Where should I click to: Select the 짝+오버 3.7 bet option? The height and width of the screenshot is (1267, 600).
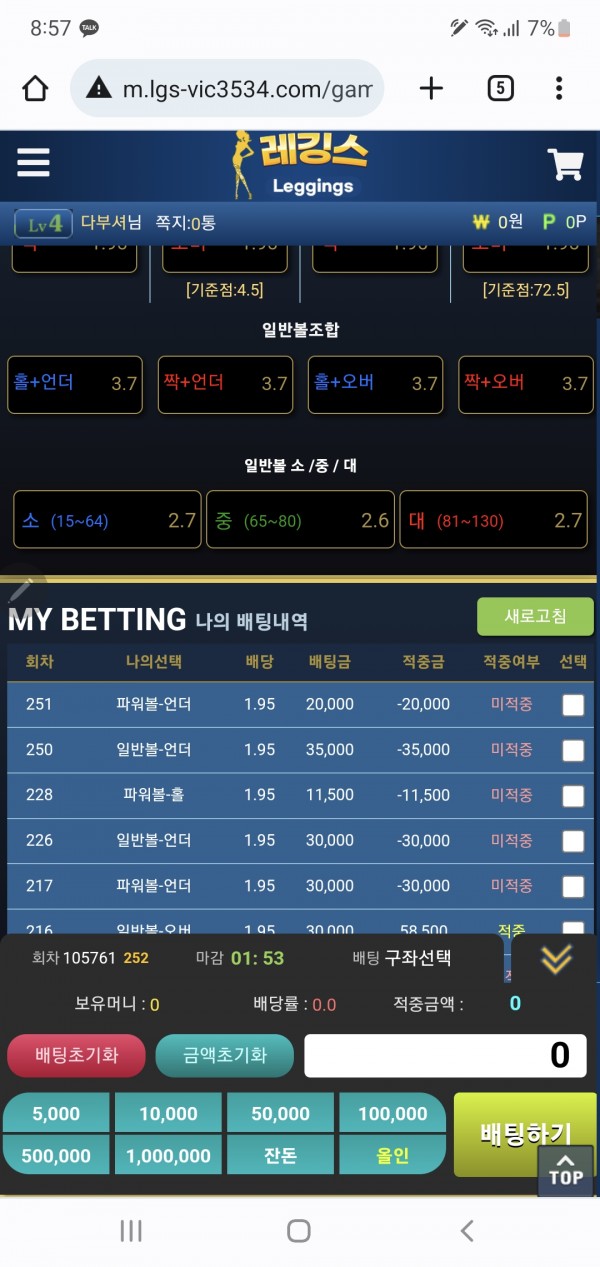pos(525,384)
